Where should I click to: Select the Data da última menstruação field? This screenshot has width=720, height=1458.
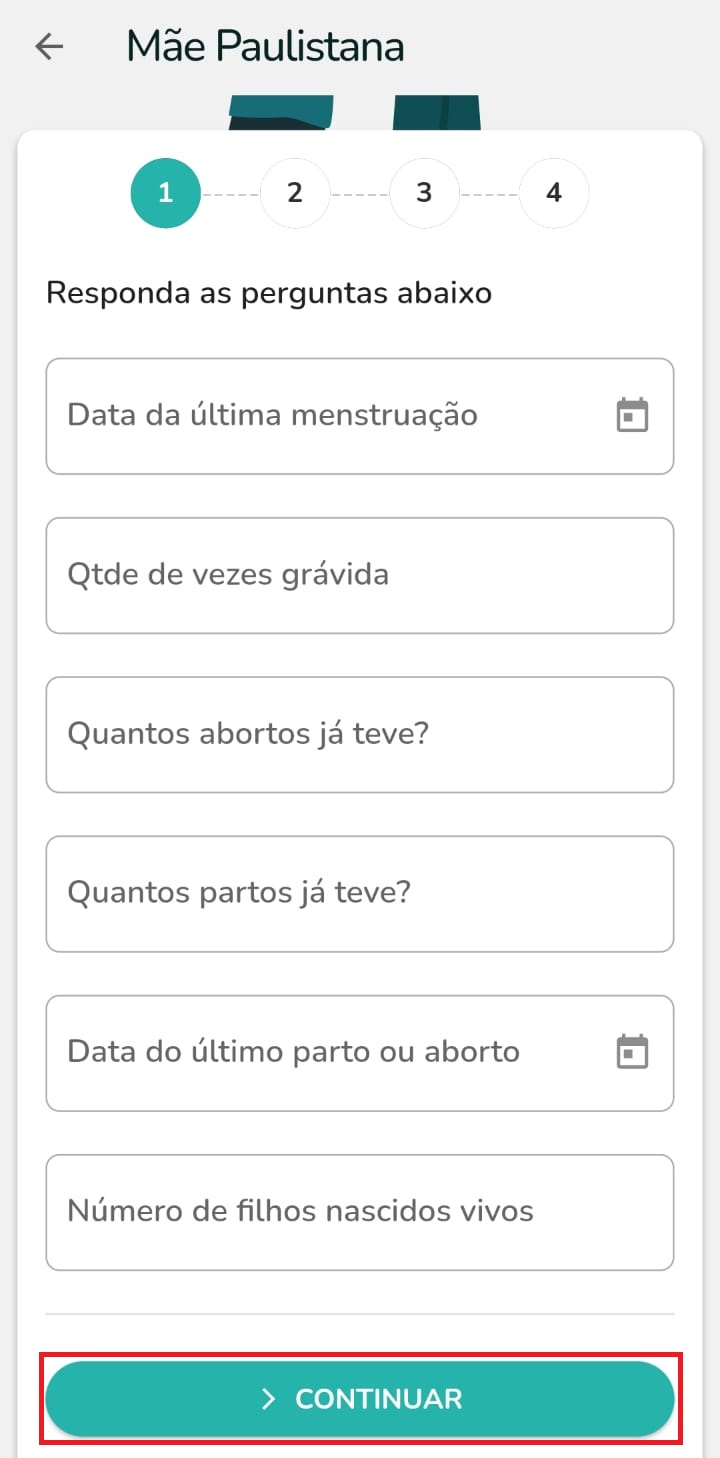click(x=340, y=416)
